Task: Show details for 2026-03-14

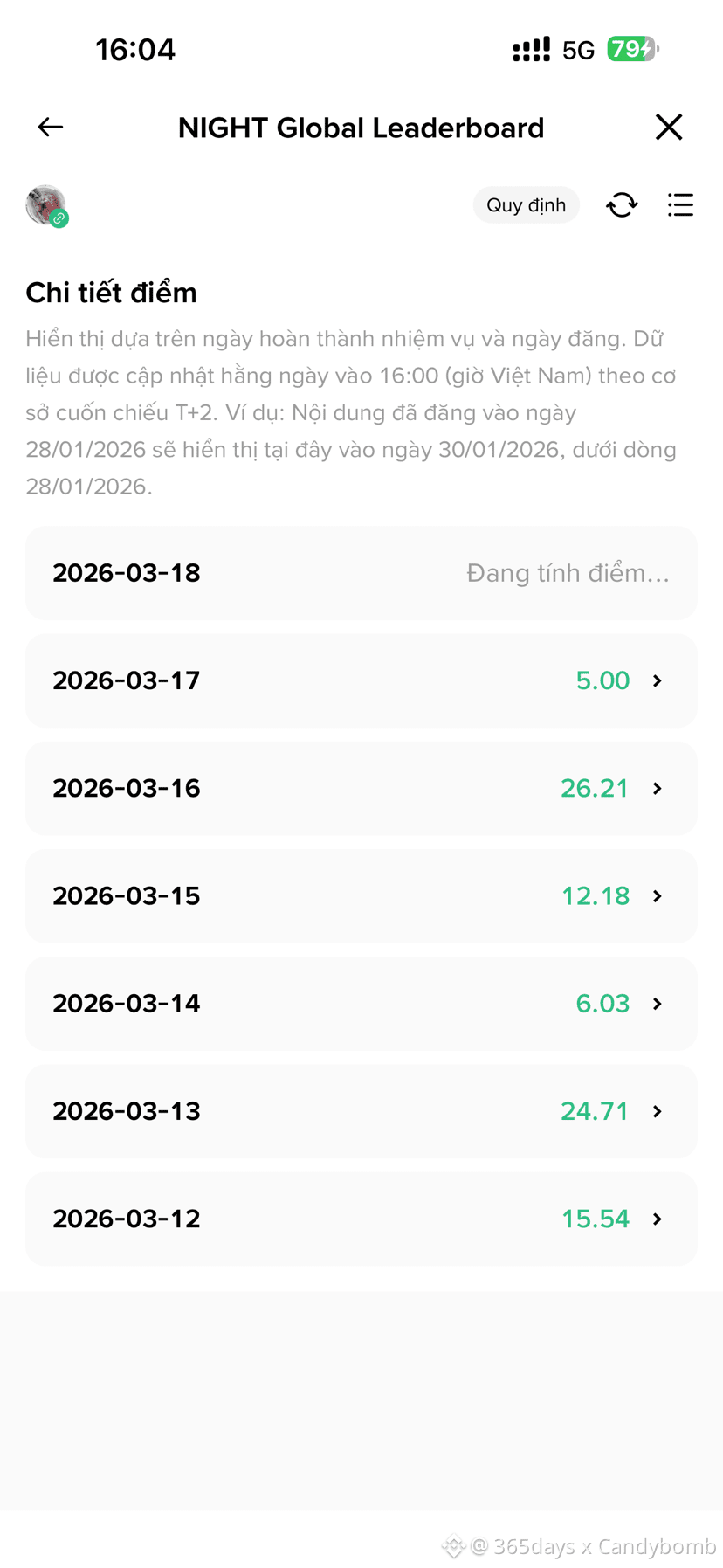Action: pos(361,1003)
